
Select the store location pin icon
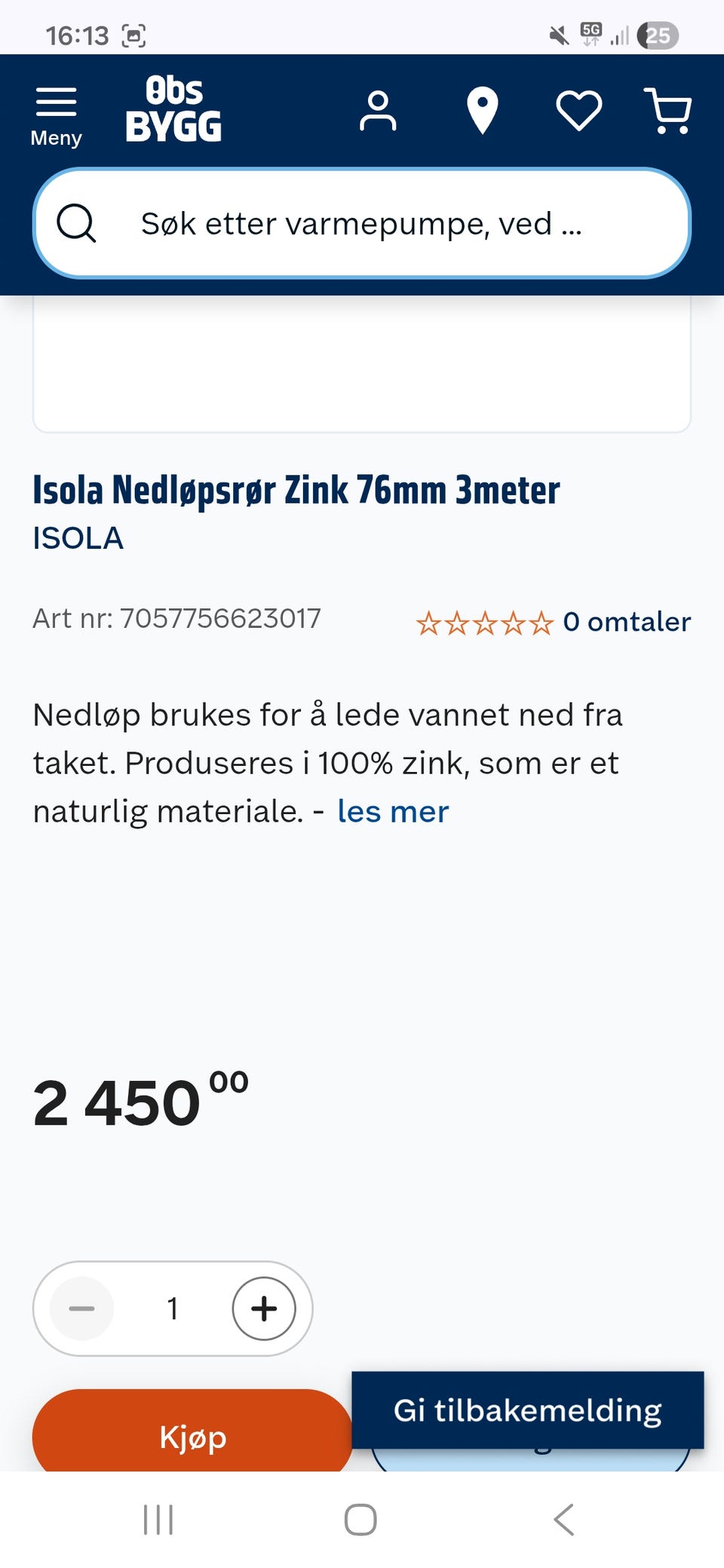[483, 110]
